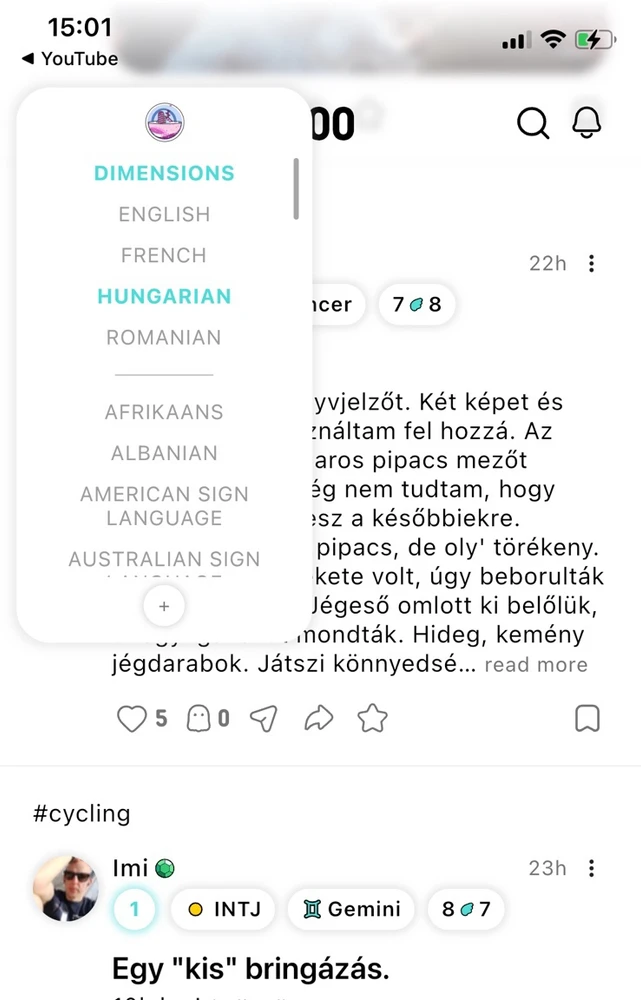This screenshot has height=1000, width=641.
Task: Tap the plus button to add a dimension
Action: coord(164,606)
